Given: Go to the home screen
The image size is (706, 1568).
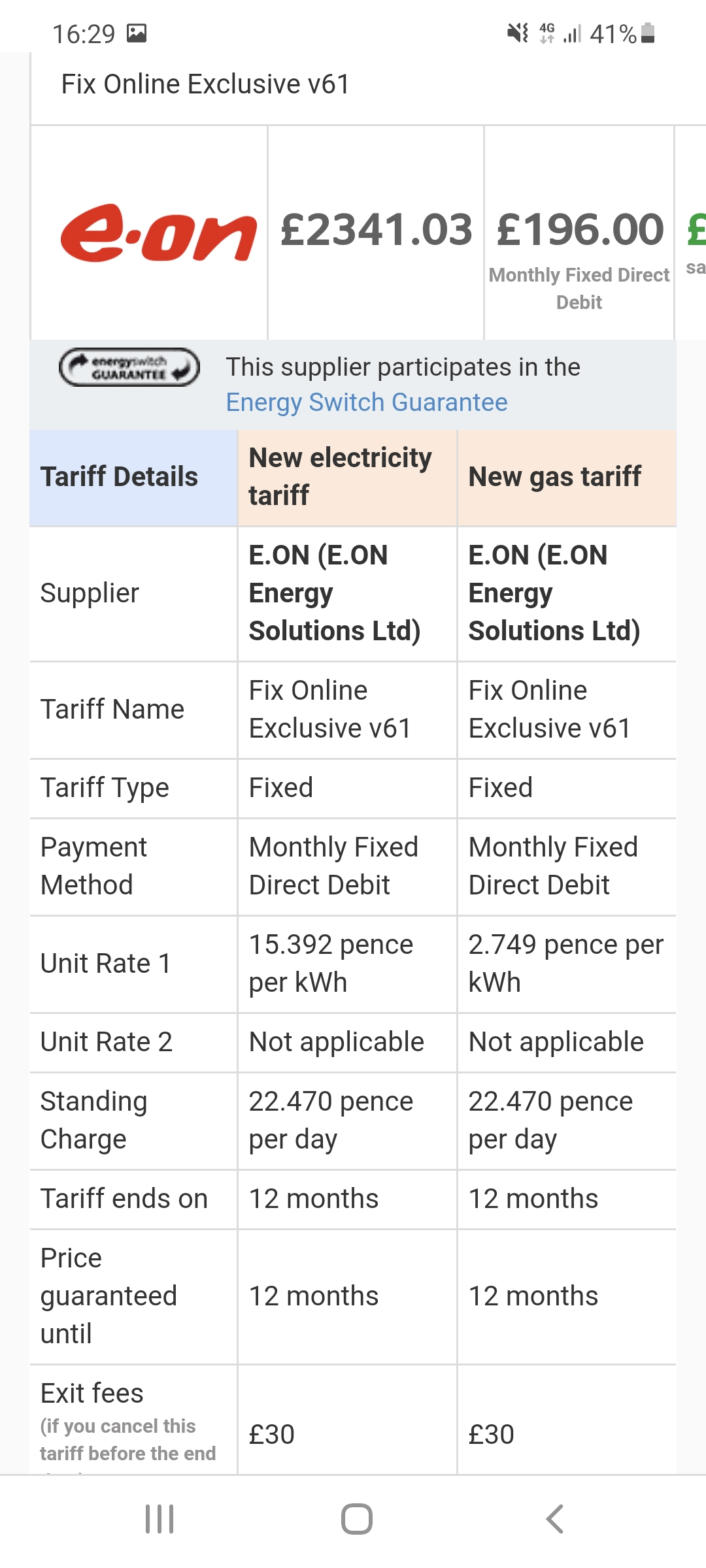Looking at the screenshot, I should tap(357, 1519).
